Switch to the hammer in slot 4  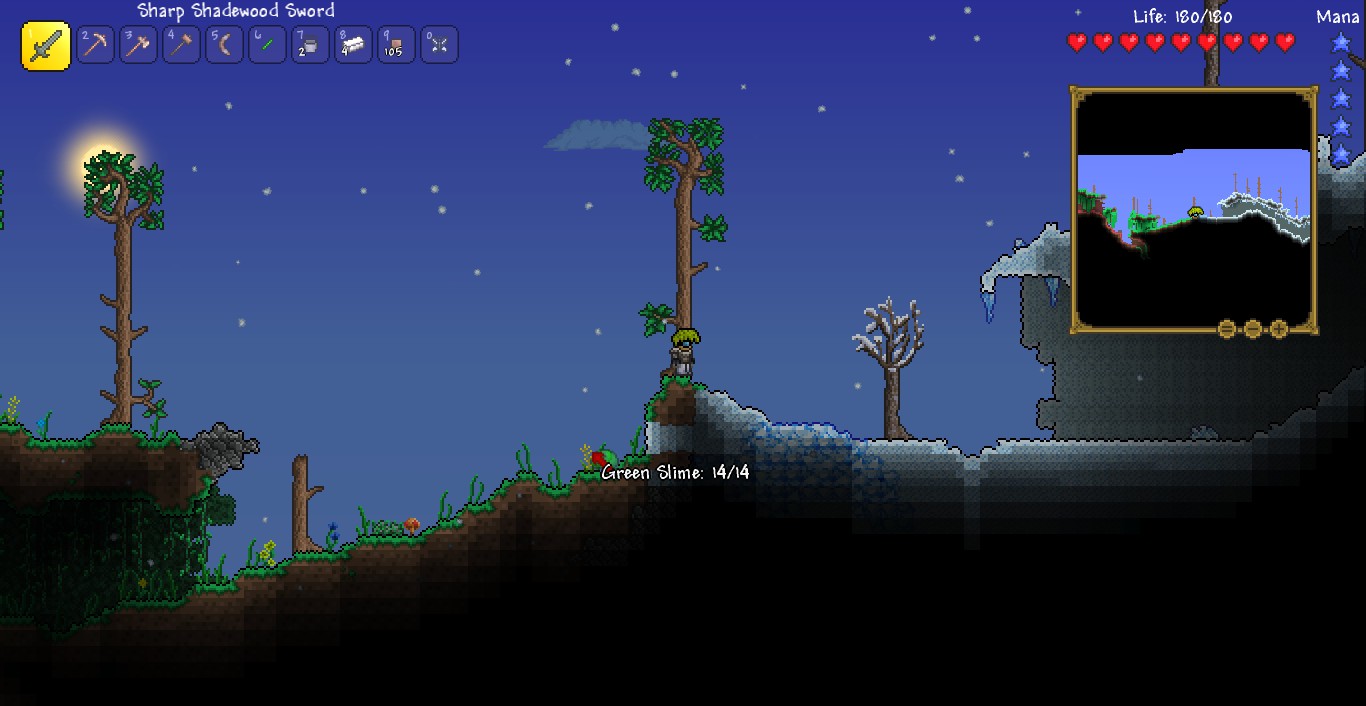click(x=182, y=45)
